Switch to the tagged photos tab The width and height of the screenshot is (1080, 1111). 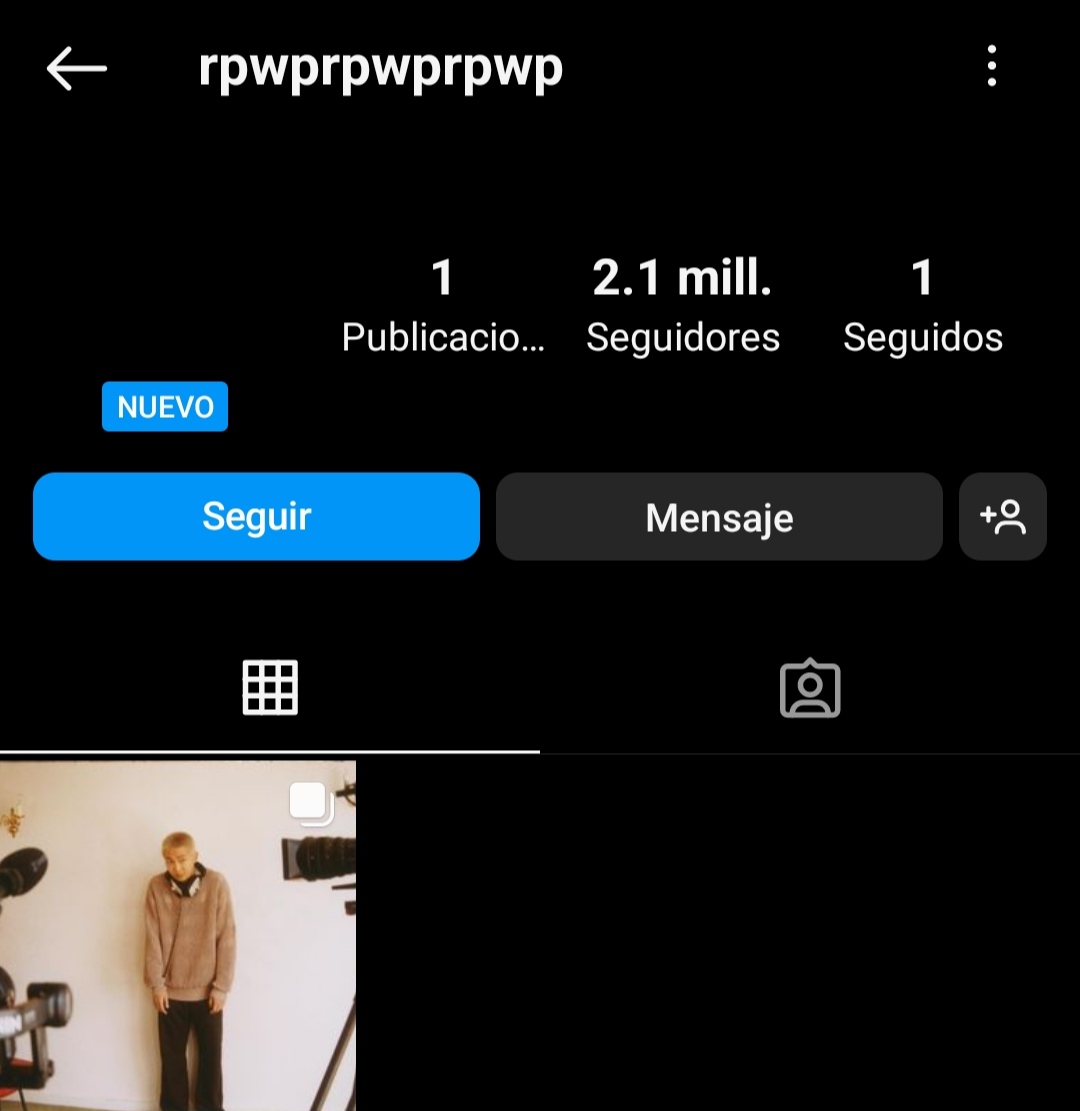tap(810, 688)
